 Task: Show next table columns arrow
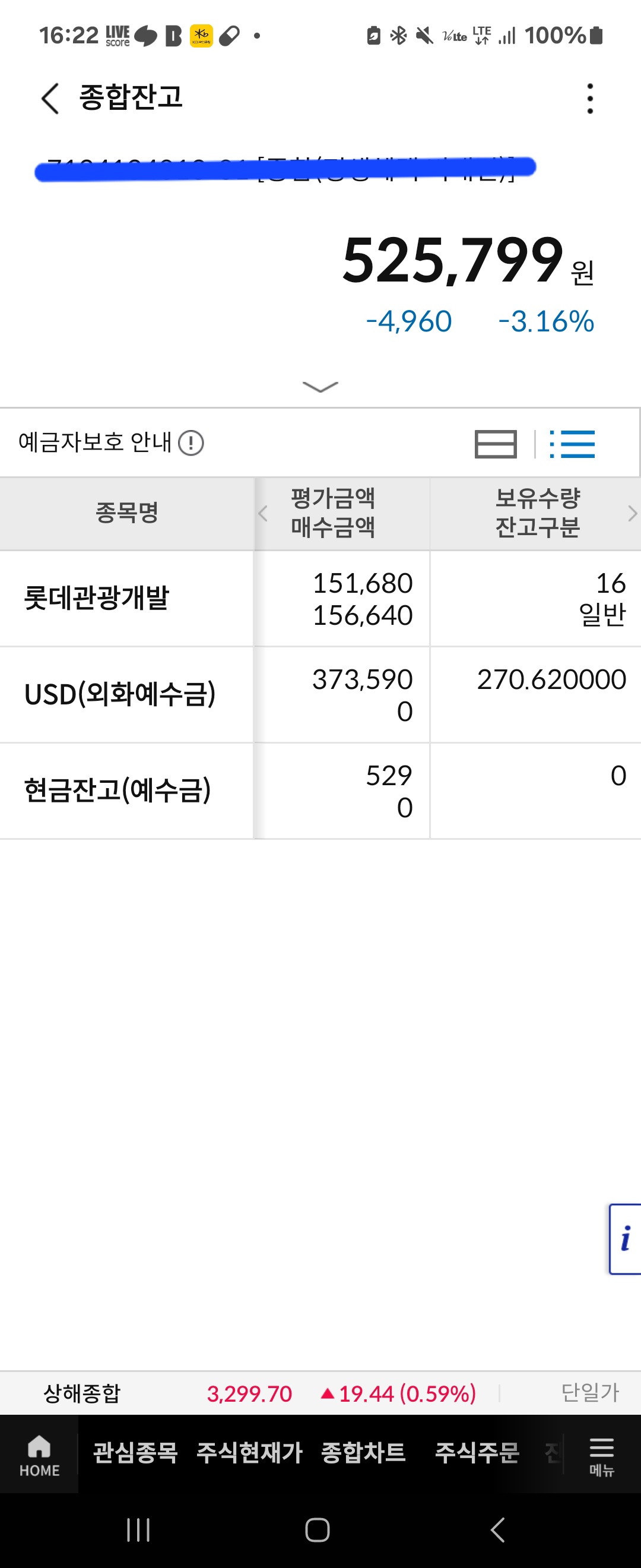pyautogui.click(x=632, y=513)
